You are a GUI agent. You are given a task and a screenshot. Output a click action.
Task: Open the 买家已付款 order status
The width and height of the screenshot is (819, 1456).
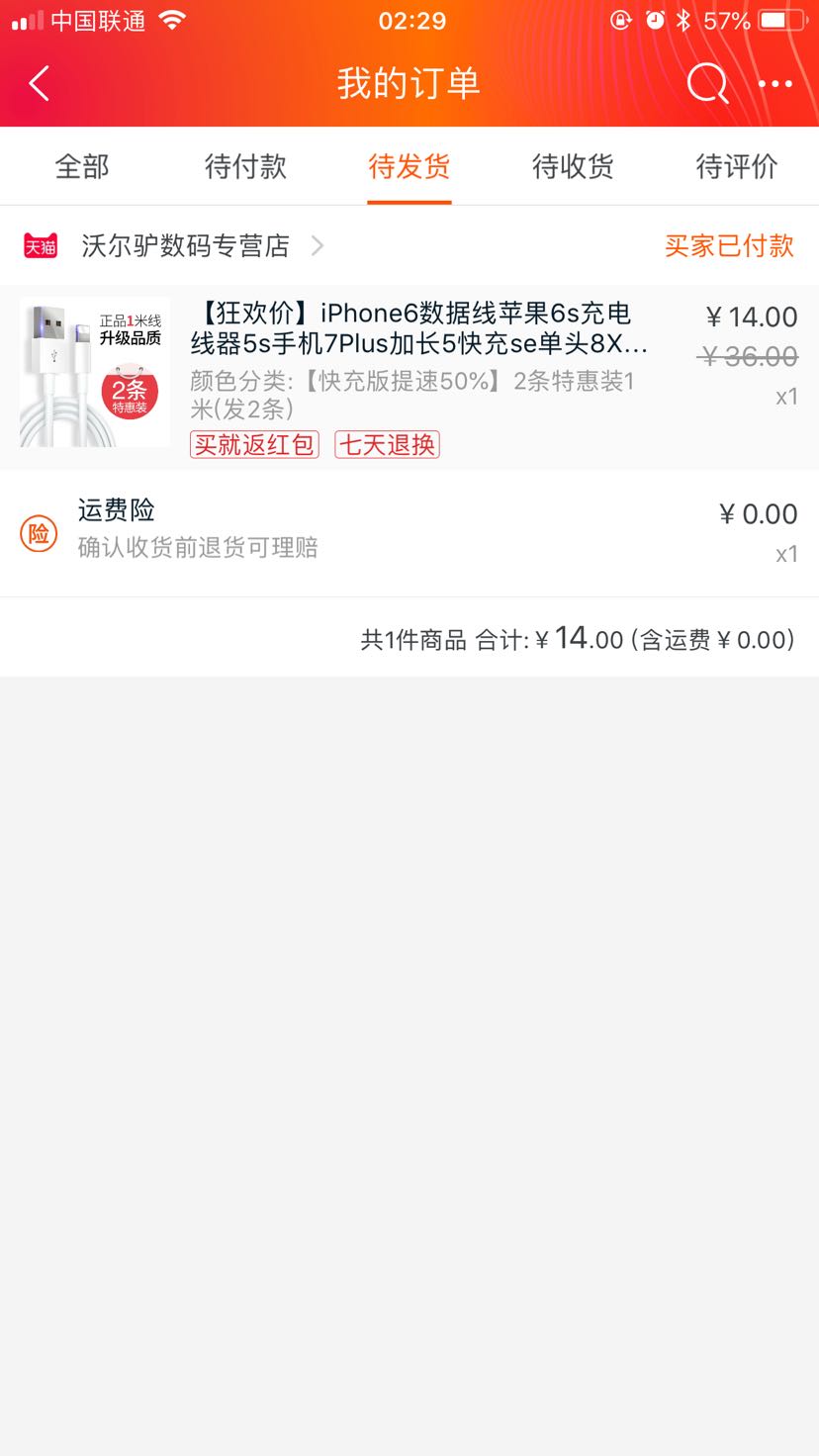(x=728, y=245)
